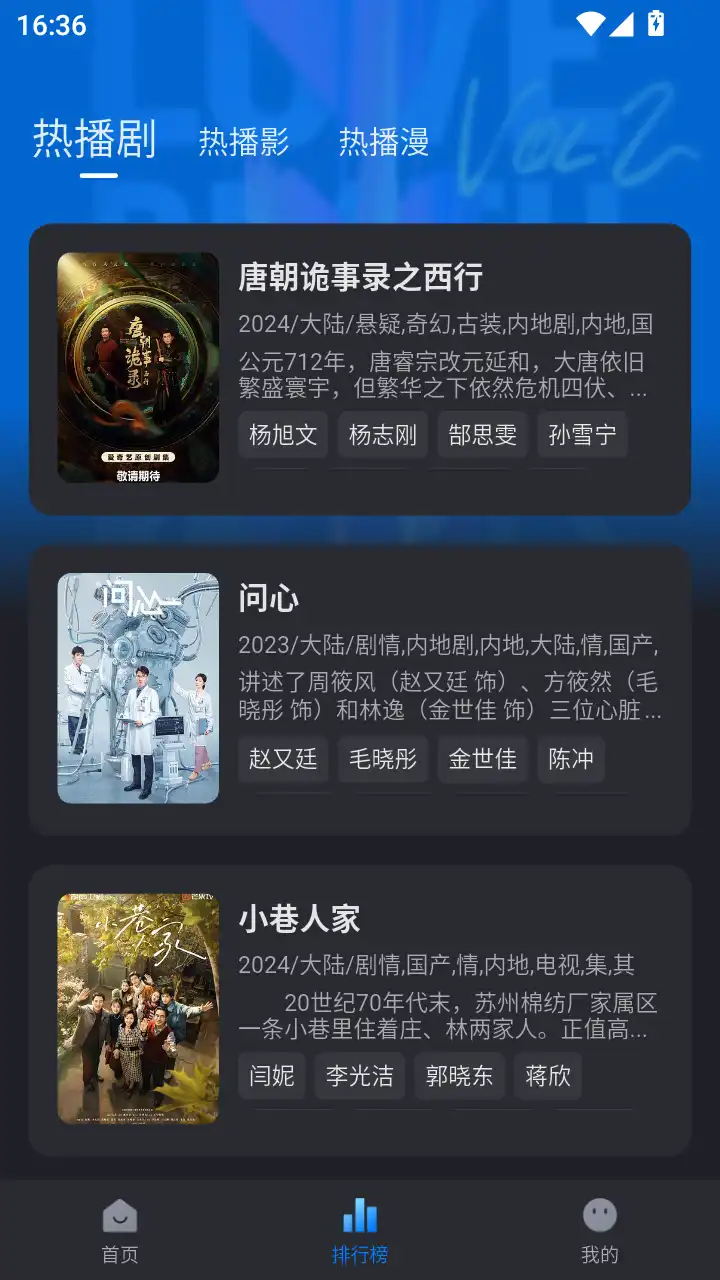Switch to the 热播漫 tab
The width and height of the screenshot is (720, 1280).
tap(384, 142)
